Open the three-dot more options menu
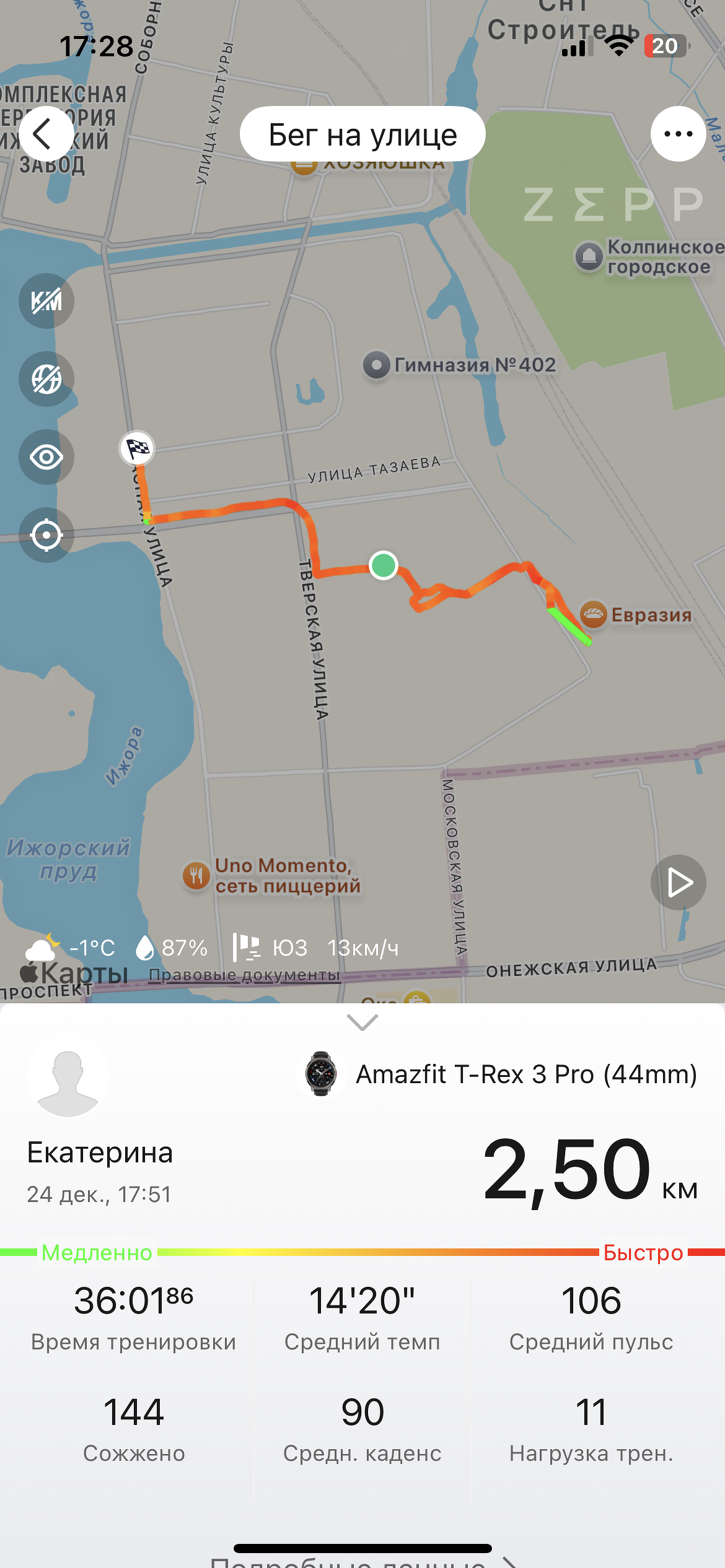Screen dimensions: 725x1568 click(x=678, y=134)
